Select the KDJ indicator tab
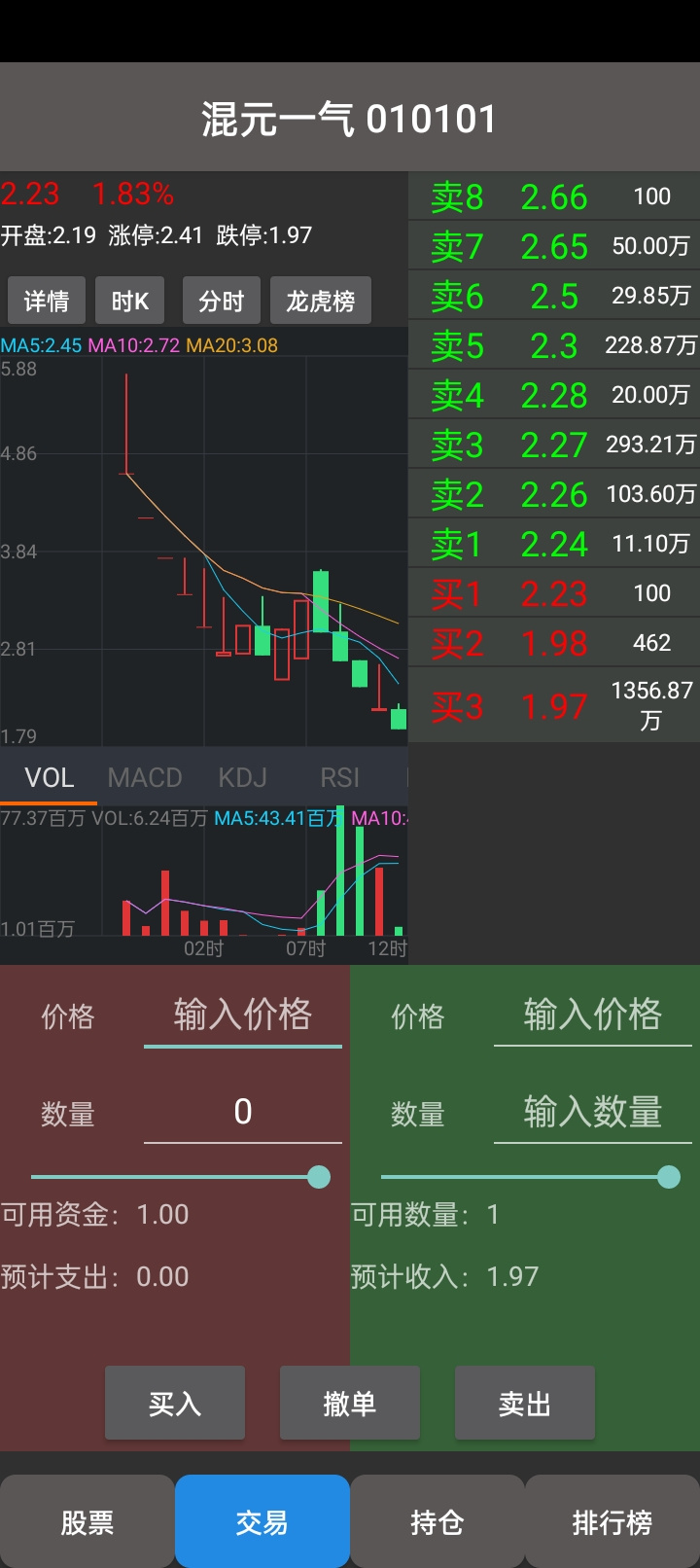This screenshot has height=1568, width=700. point(242,777)
